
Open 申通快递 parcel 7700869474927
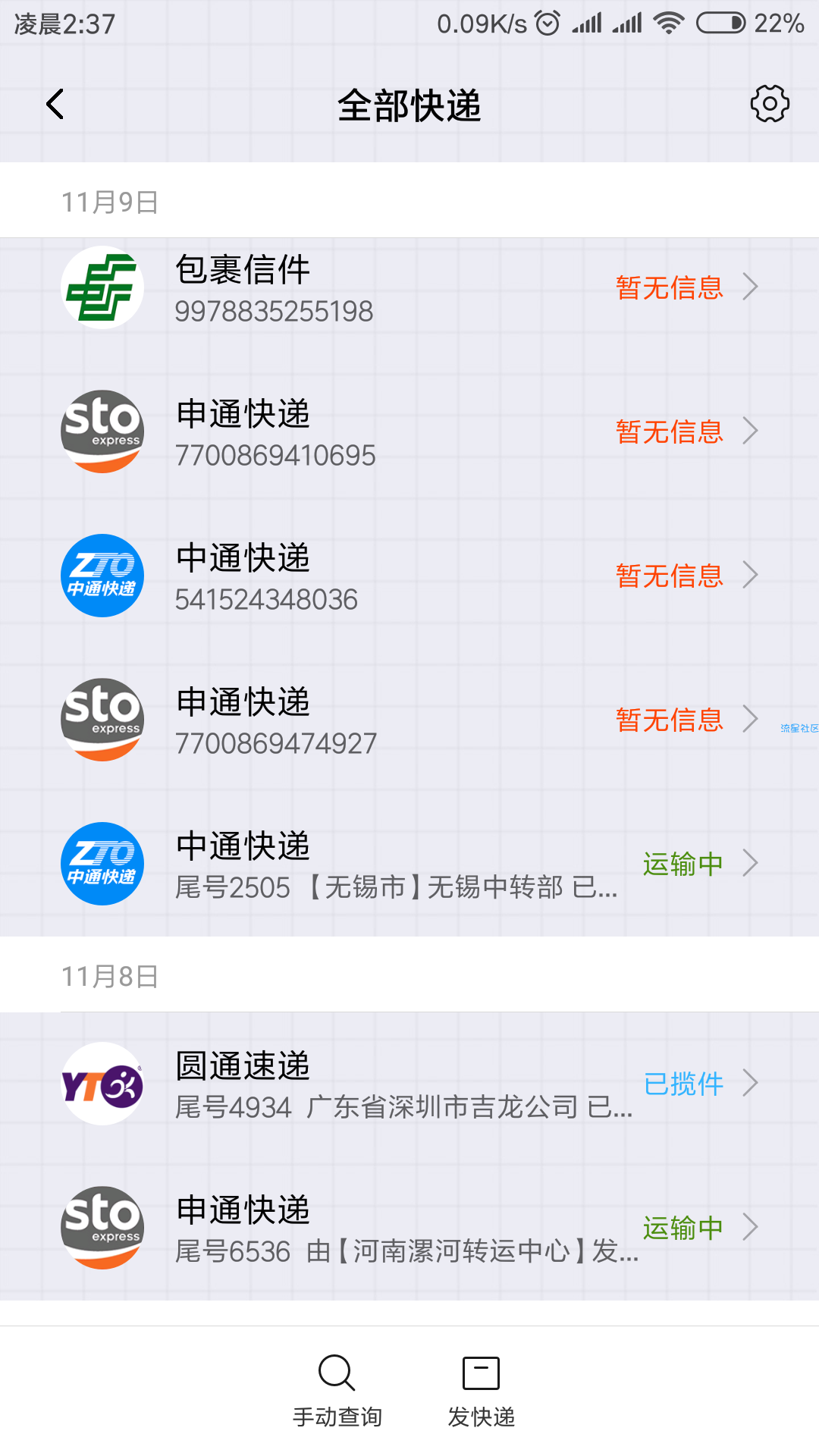click(x=409, y=720)
